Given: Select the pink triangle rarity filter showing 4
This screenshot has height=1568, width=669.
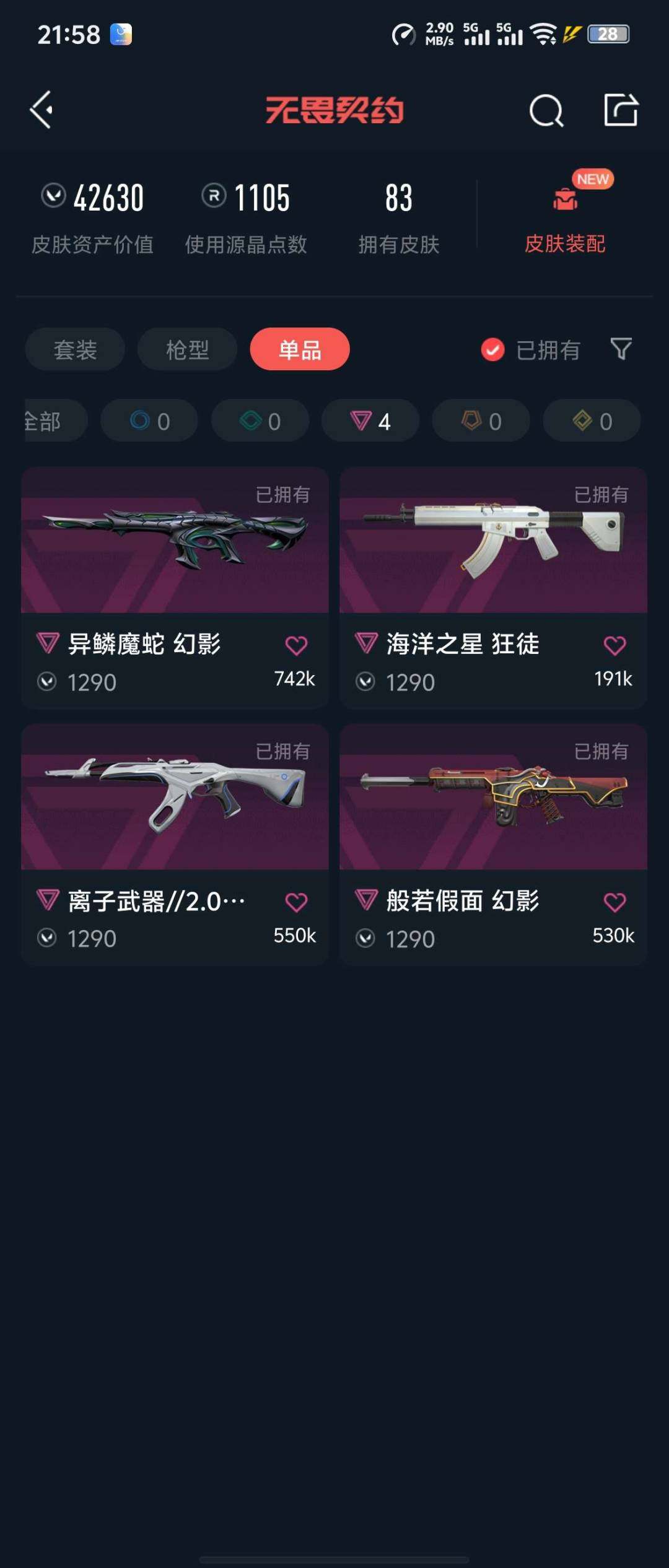Looking at the screenshot, I should [x=370, y=420].
